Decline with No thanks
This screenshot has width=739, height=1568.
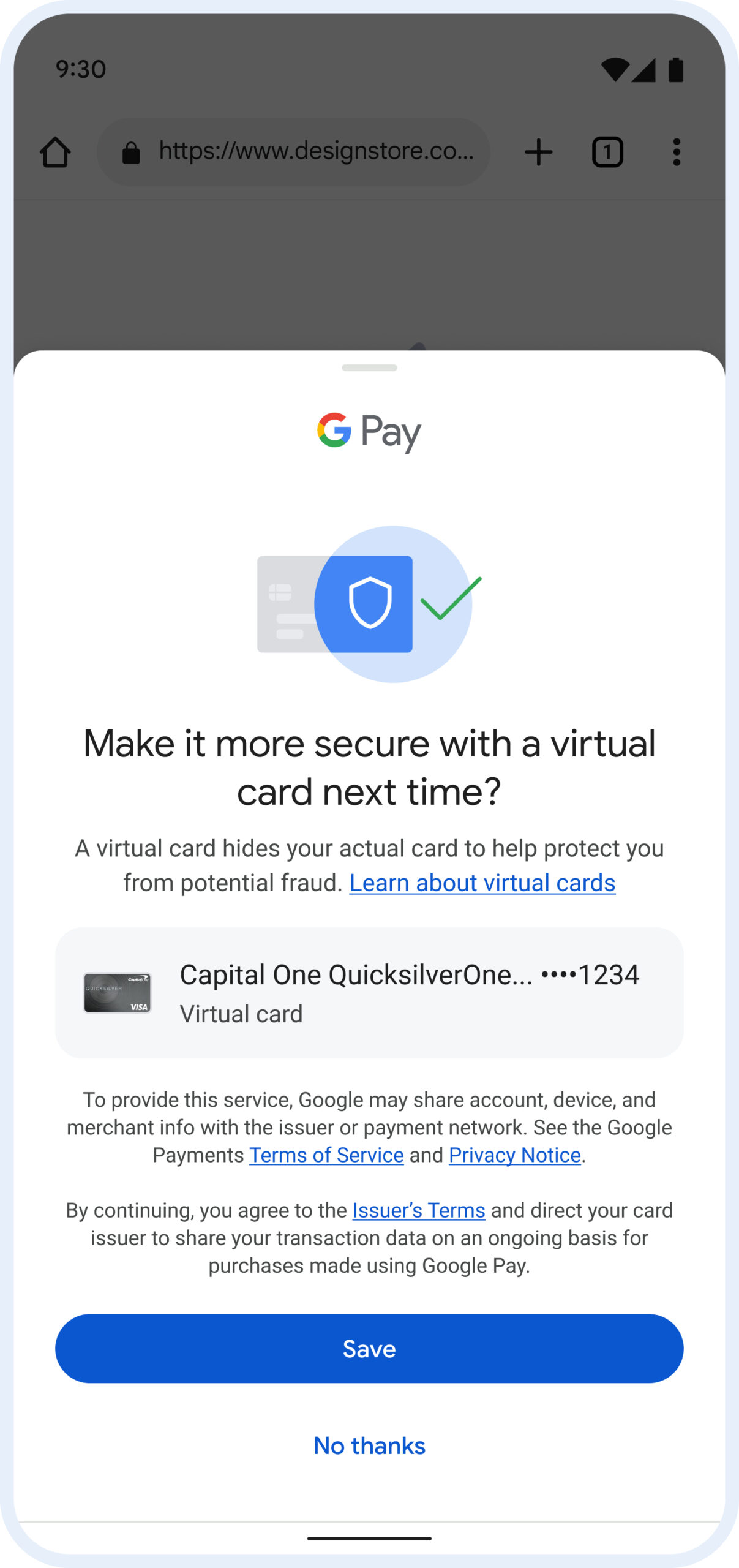[x=369, y=1445]
